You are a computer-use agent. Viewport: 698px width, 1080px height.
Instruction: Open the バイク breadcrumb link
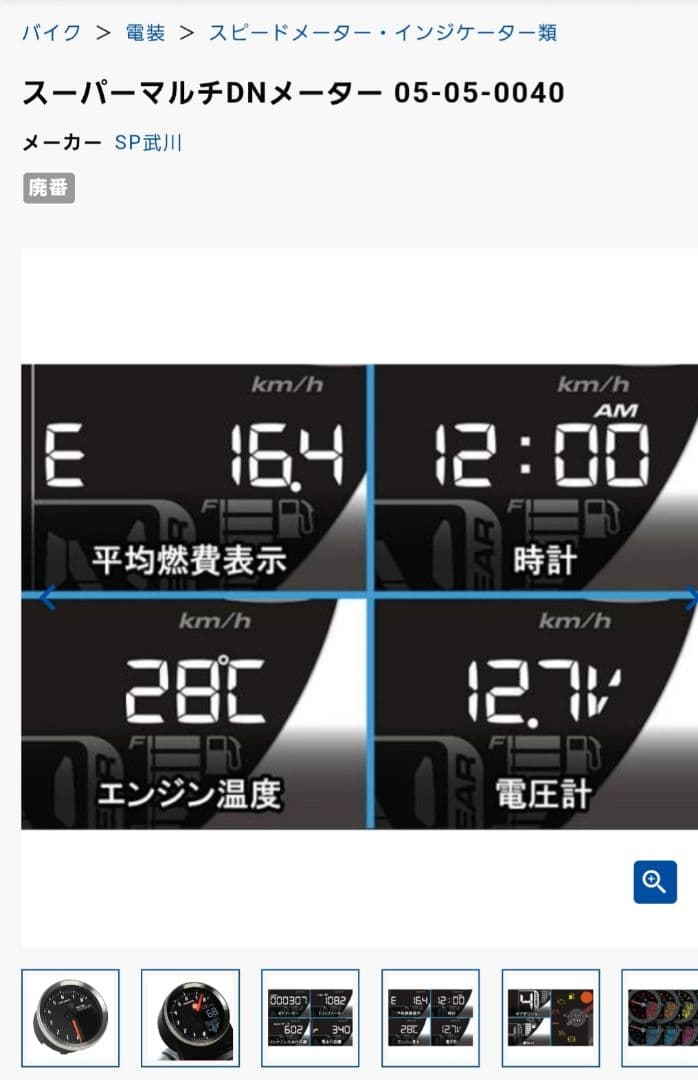coord(51,32)
